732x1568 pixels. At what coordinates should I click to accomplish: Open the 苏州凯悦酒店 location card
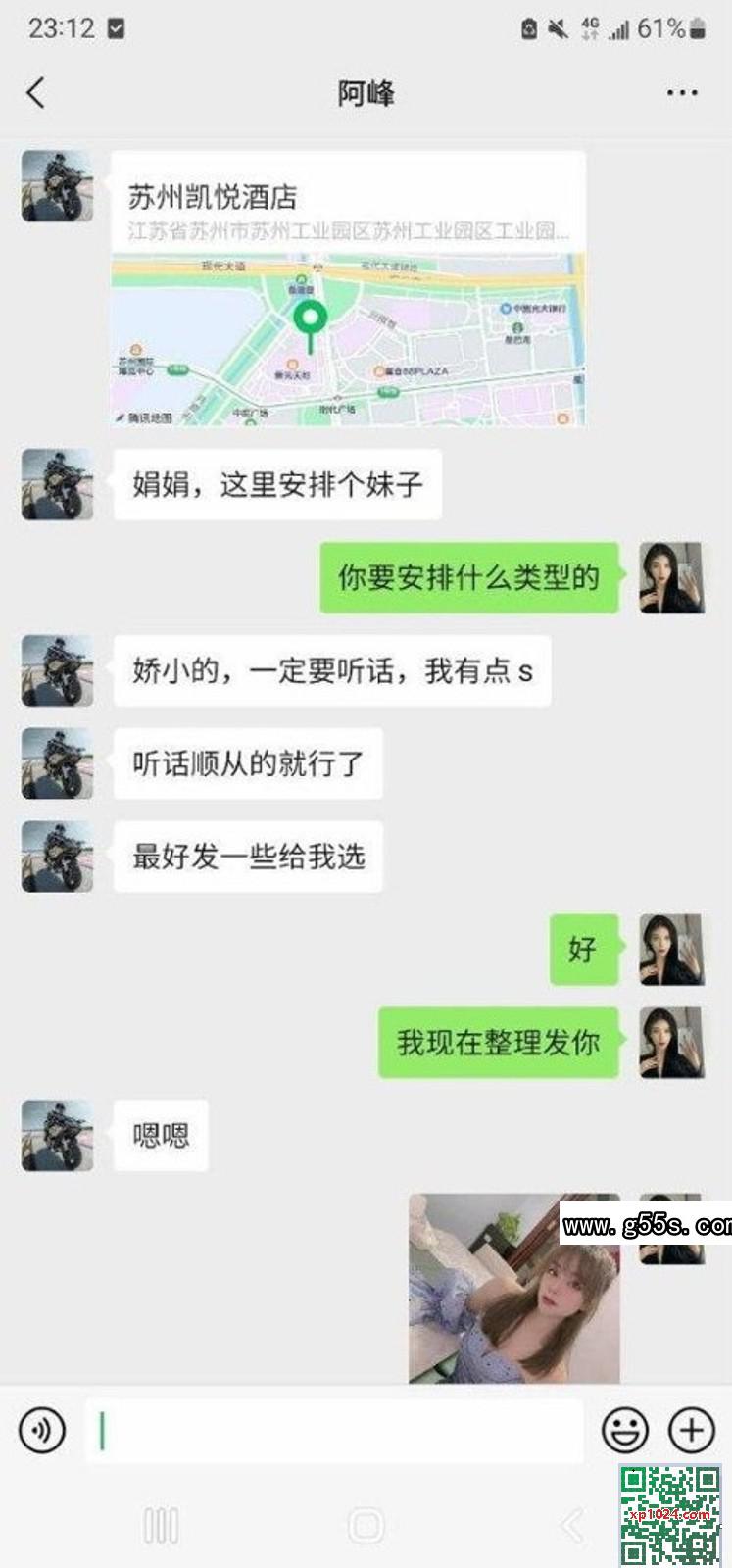[348, 289]
